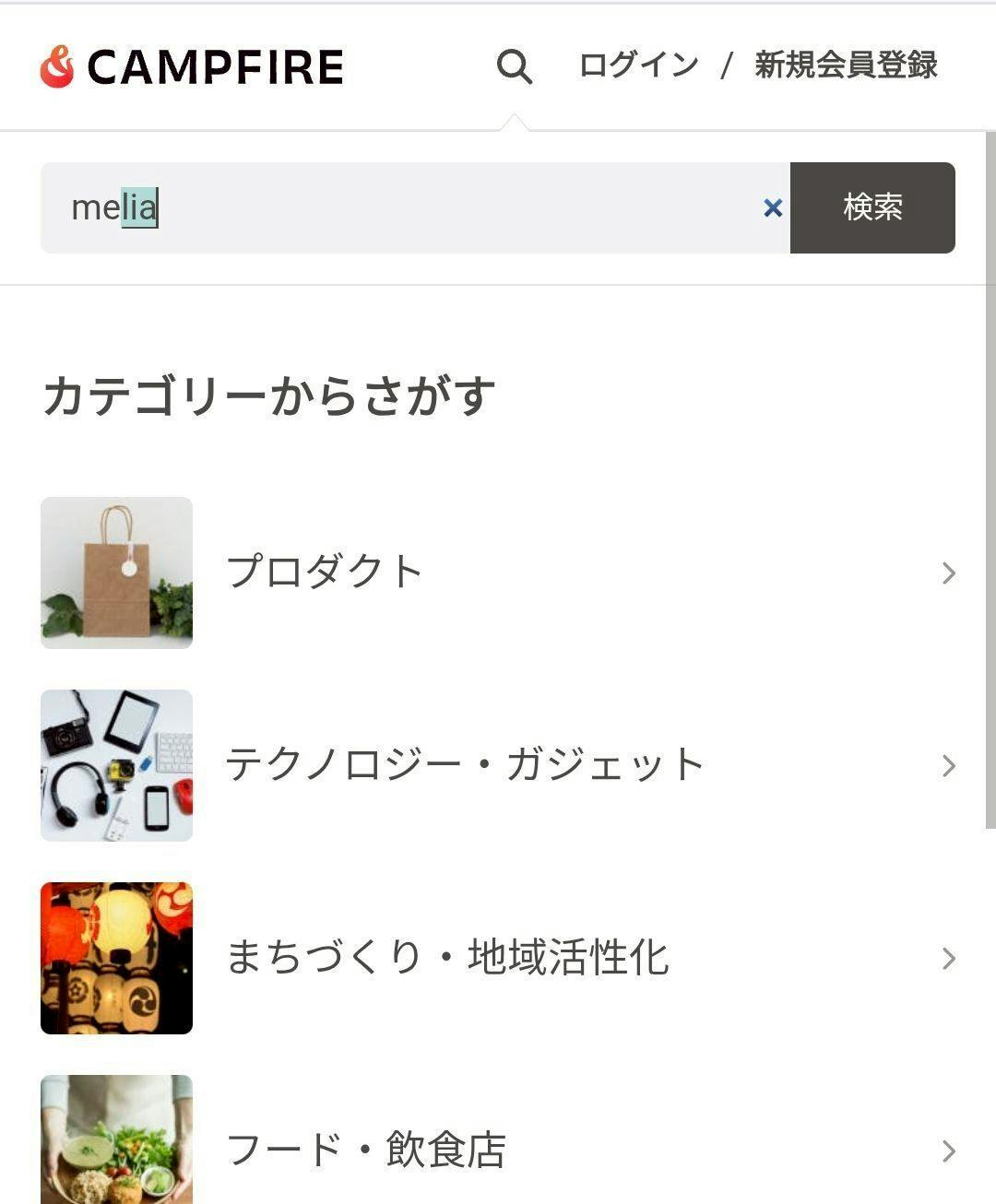Select まちづくり・地域活性化 category
The width and height of the screenshot is (996, 1204).
(x=498, y=958)
